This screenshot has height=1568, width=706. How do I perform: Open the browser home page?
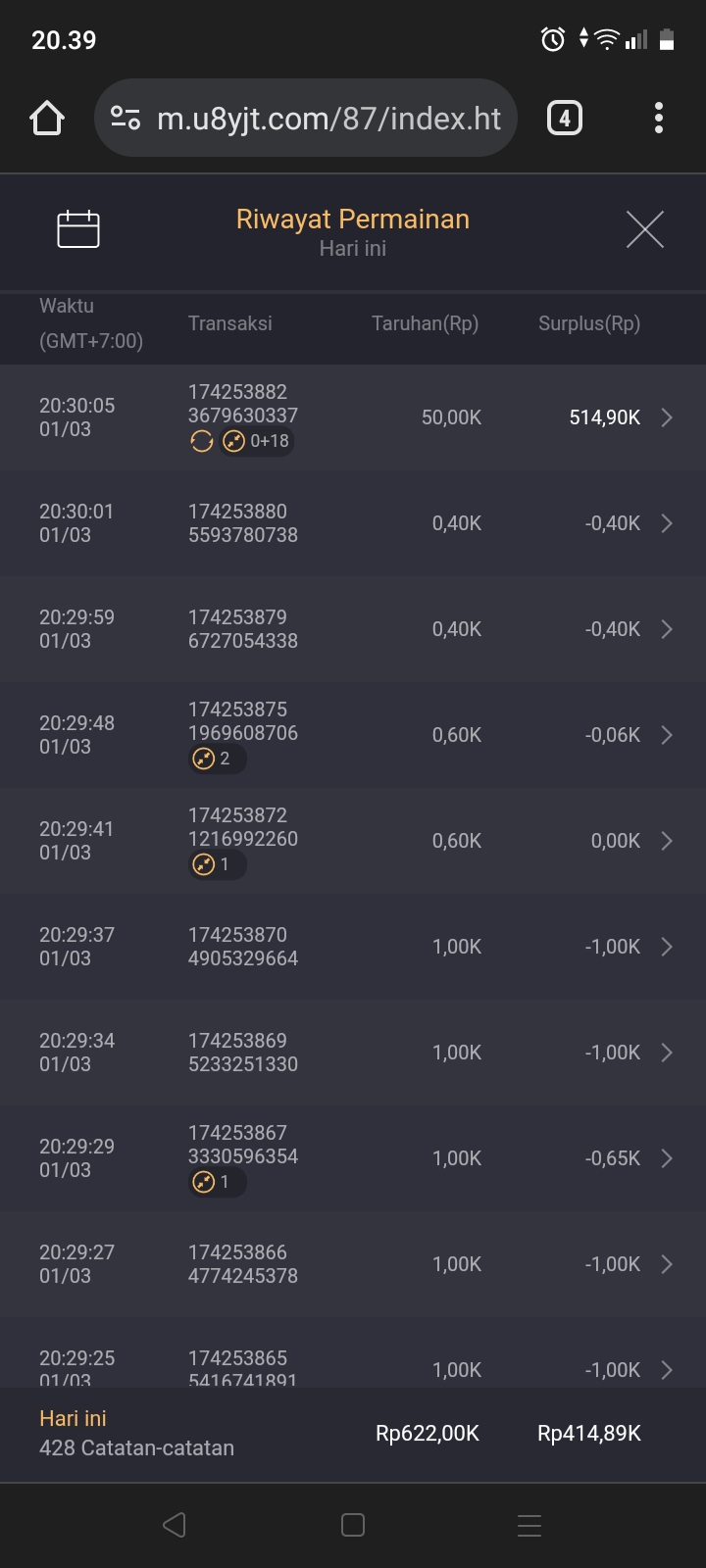tap(47, 119)
